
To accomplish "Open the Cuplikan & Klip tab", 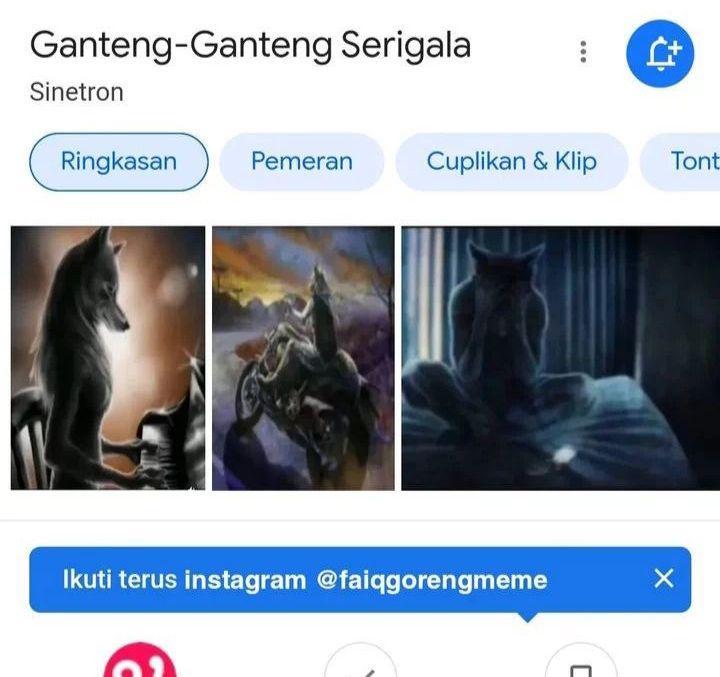I will coord(511,162).
